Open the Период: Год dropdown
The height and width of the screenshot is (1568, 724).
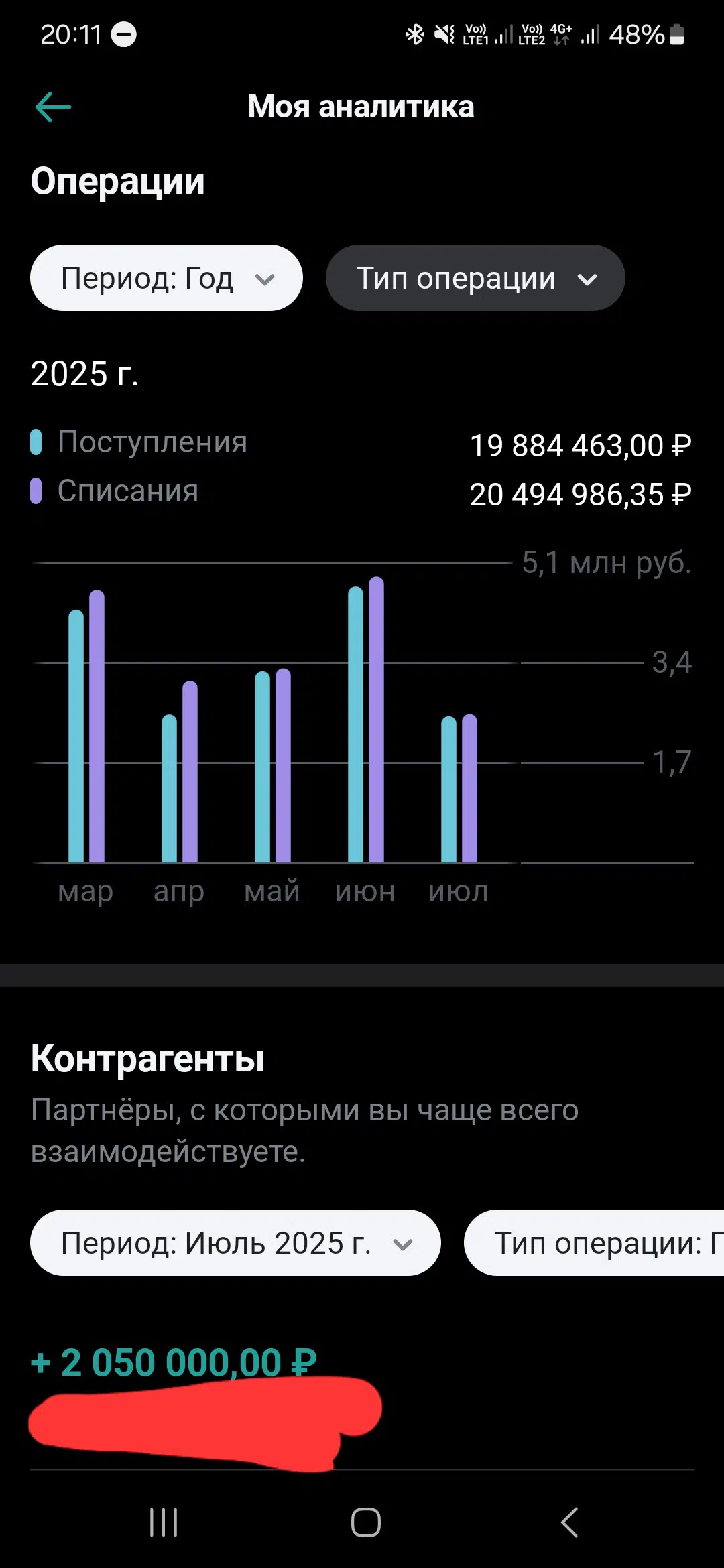[x=166, y=278]
